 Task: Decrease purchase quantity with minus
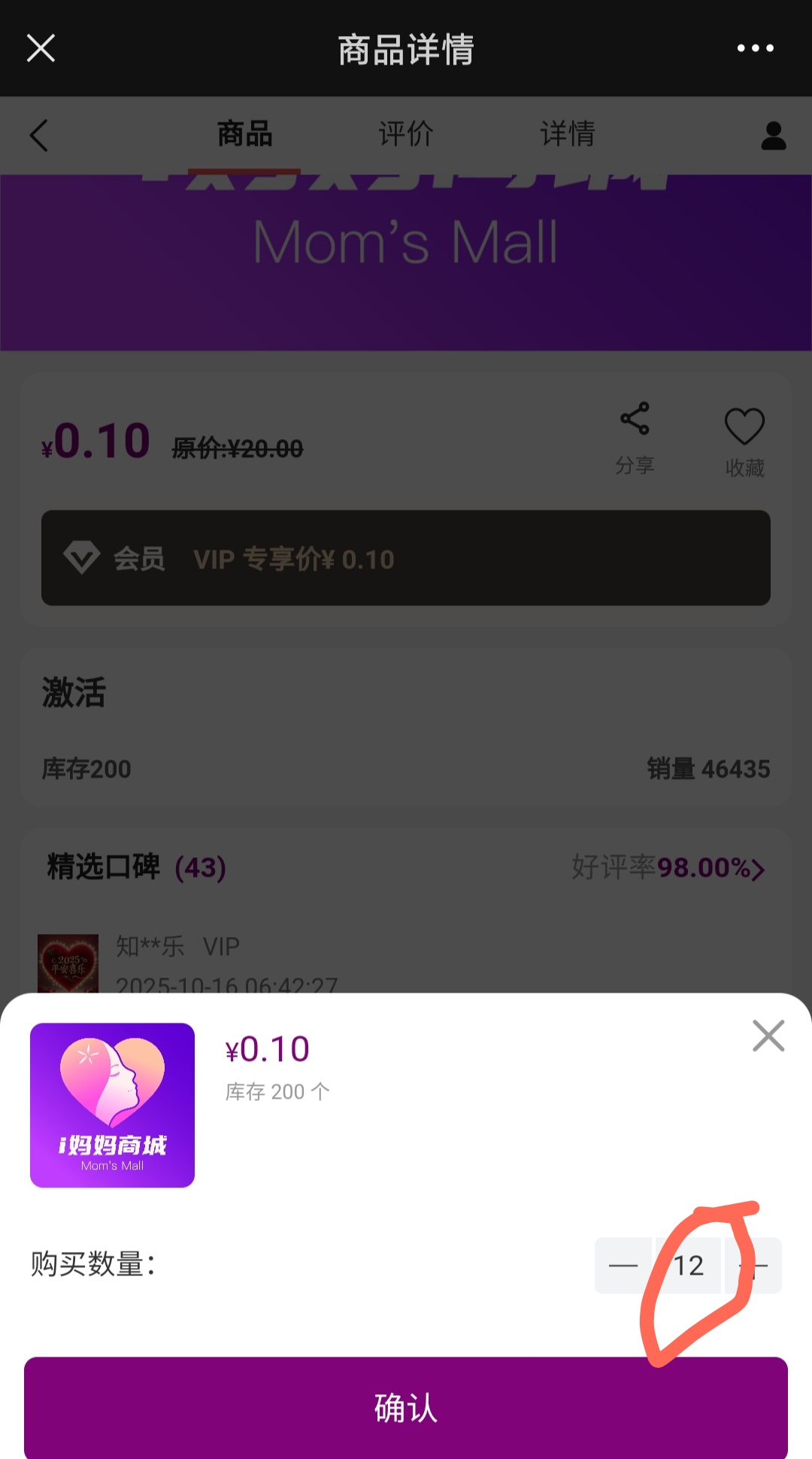click(623, 1266)
